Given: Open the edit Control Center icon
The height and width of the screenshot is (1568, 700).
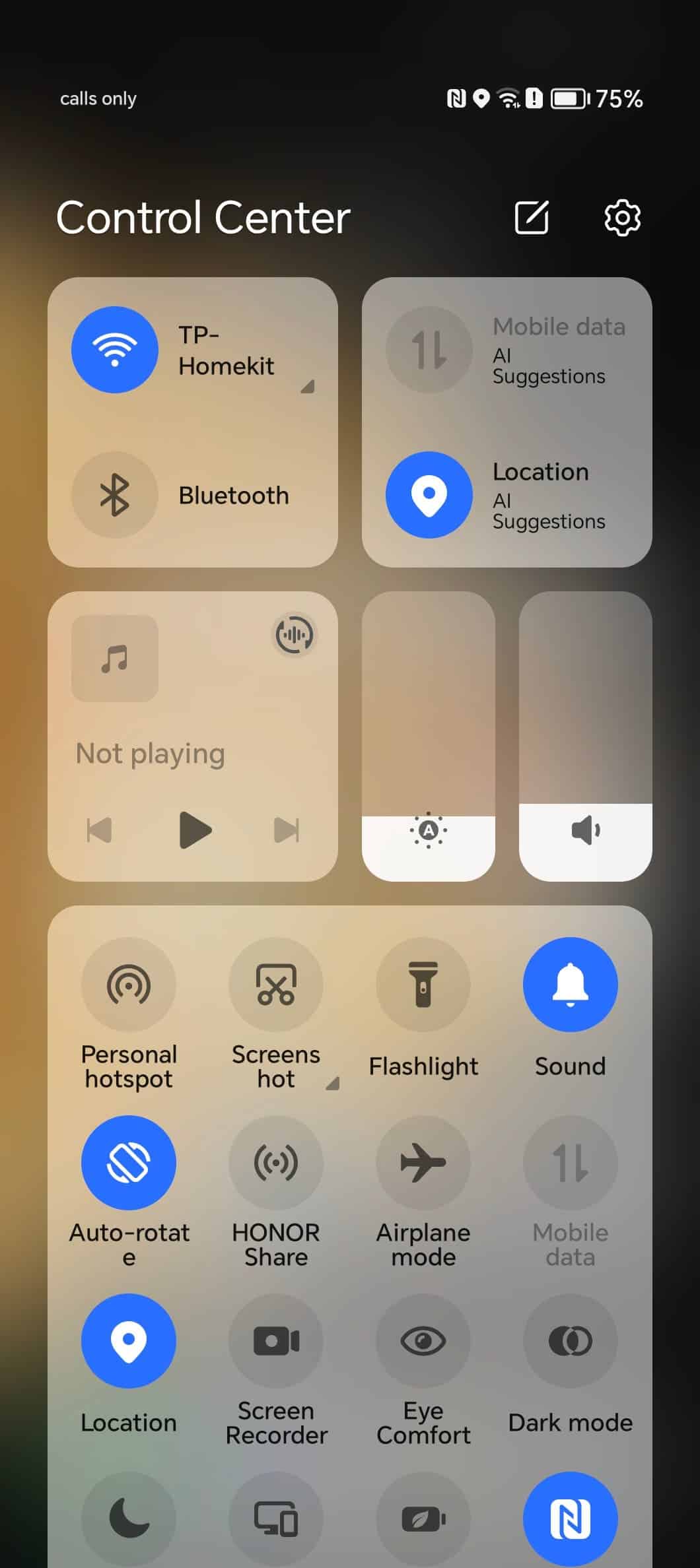Looking at the screenshot, I should tap(532, 217).
